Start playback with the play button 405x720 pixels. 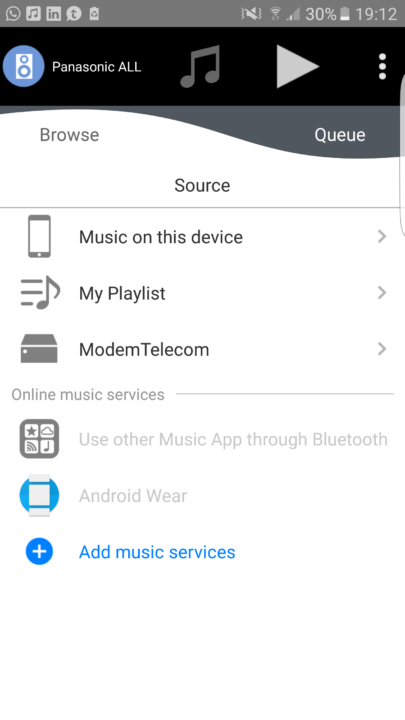tap(297, 67)
